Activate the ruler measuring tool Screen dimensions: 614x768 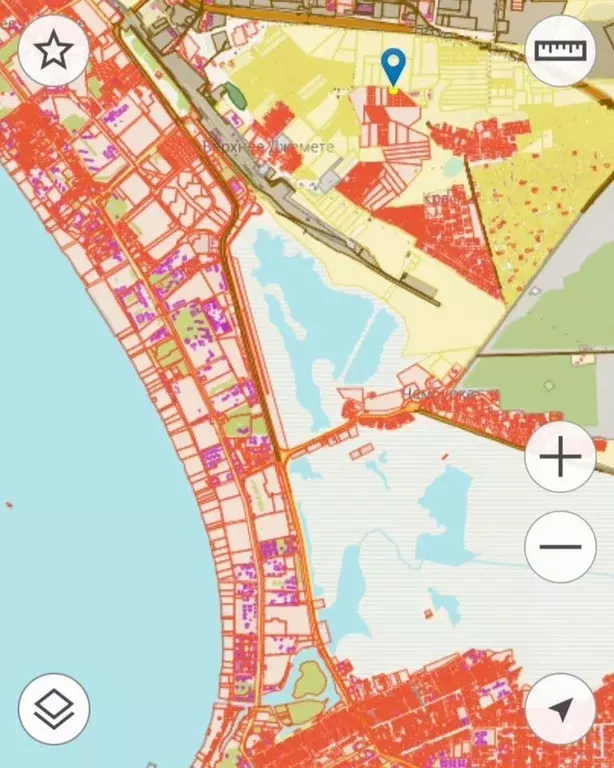(x=560, y=50)
